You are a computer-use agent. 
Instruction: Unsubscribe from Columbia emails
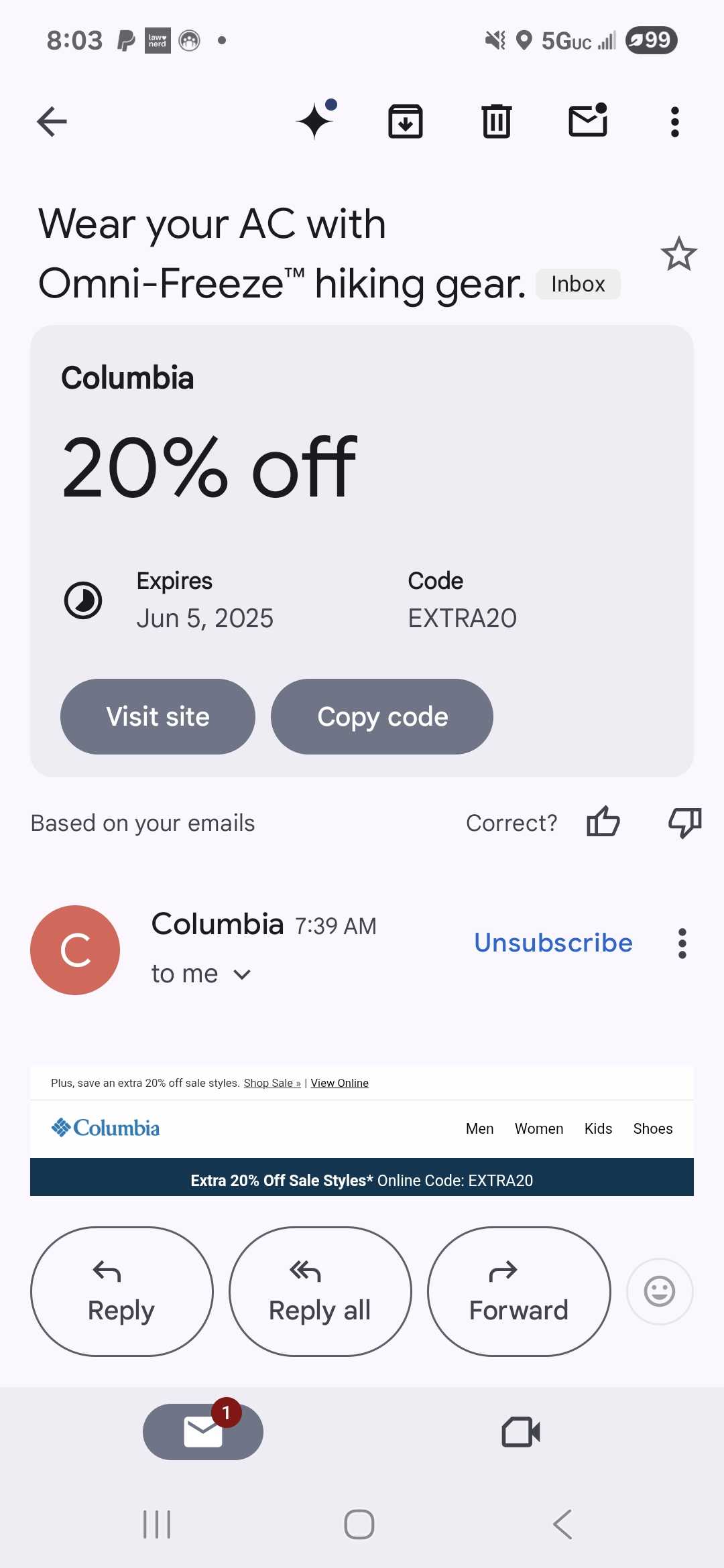(x=552, y=943)
